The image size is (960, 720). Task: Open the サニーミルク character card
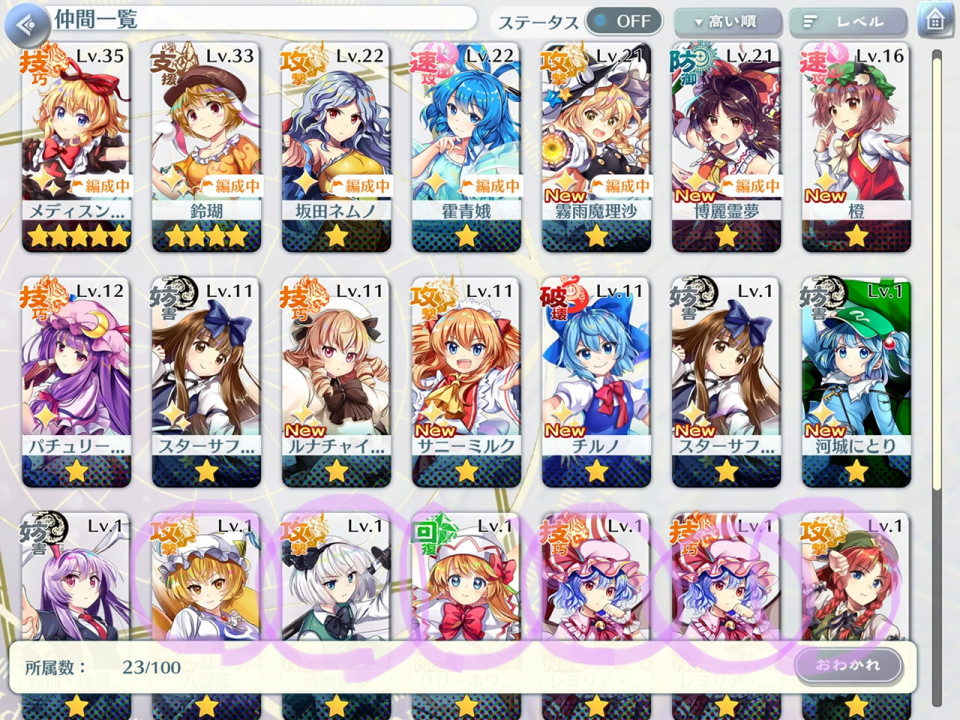[467, 375]
